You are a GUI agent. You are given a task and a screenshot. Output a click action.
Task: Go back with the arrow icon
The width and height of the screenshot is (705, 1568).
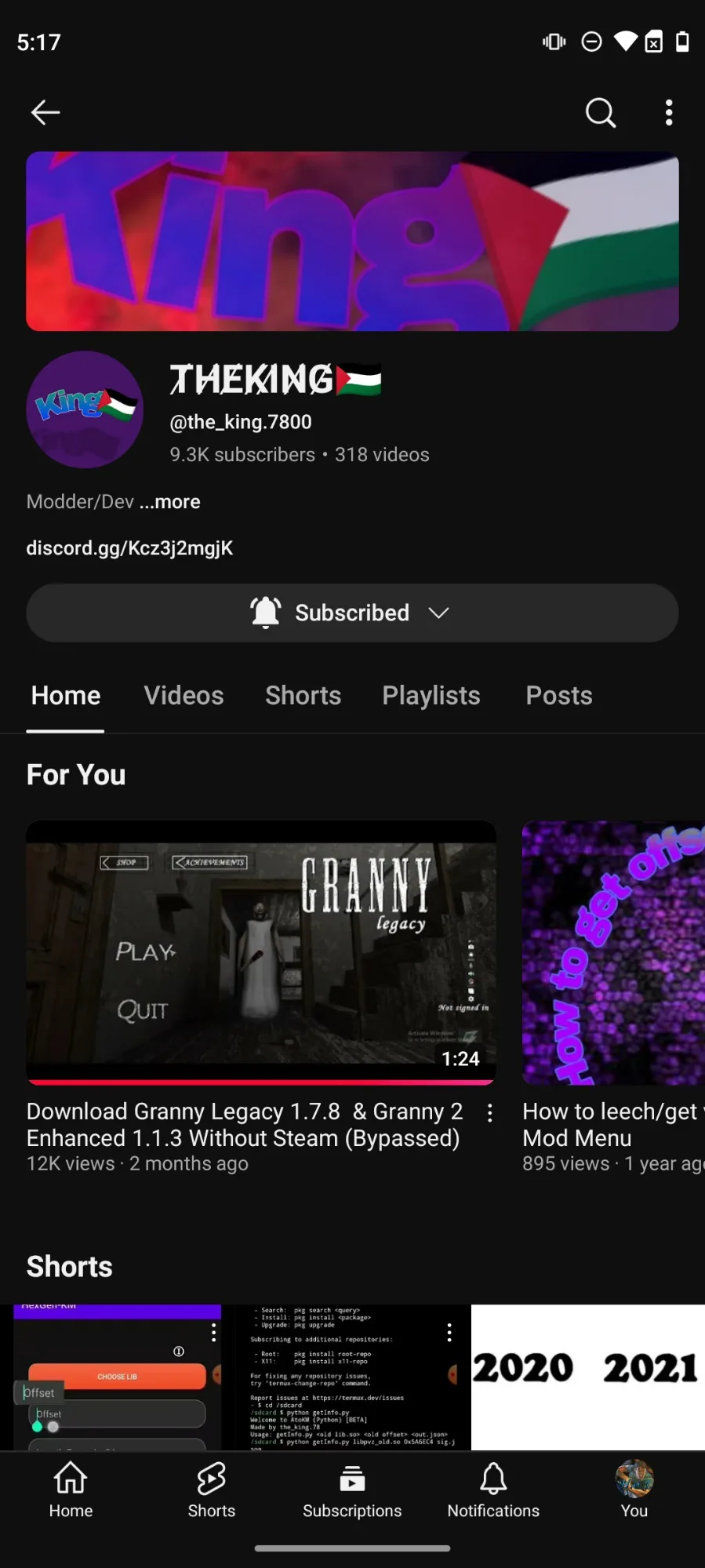(x=45, y=113)
